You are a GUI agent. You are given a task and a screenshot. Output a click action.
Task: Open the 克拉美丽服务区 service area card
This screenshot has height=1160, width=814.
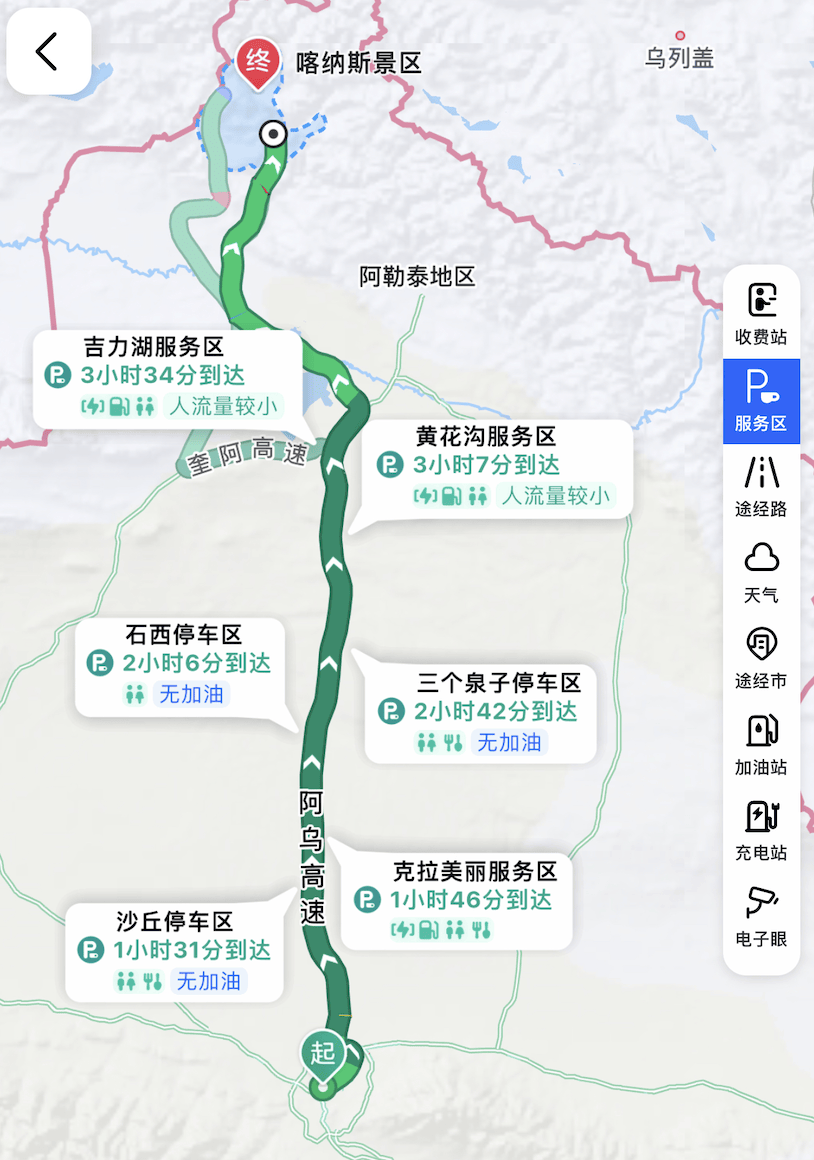tap(457, 899)
